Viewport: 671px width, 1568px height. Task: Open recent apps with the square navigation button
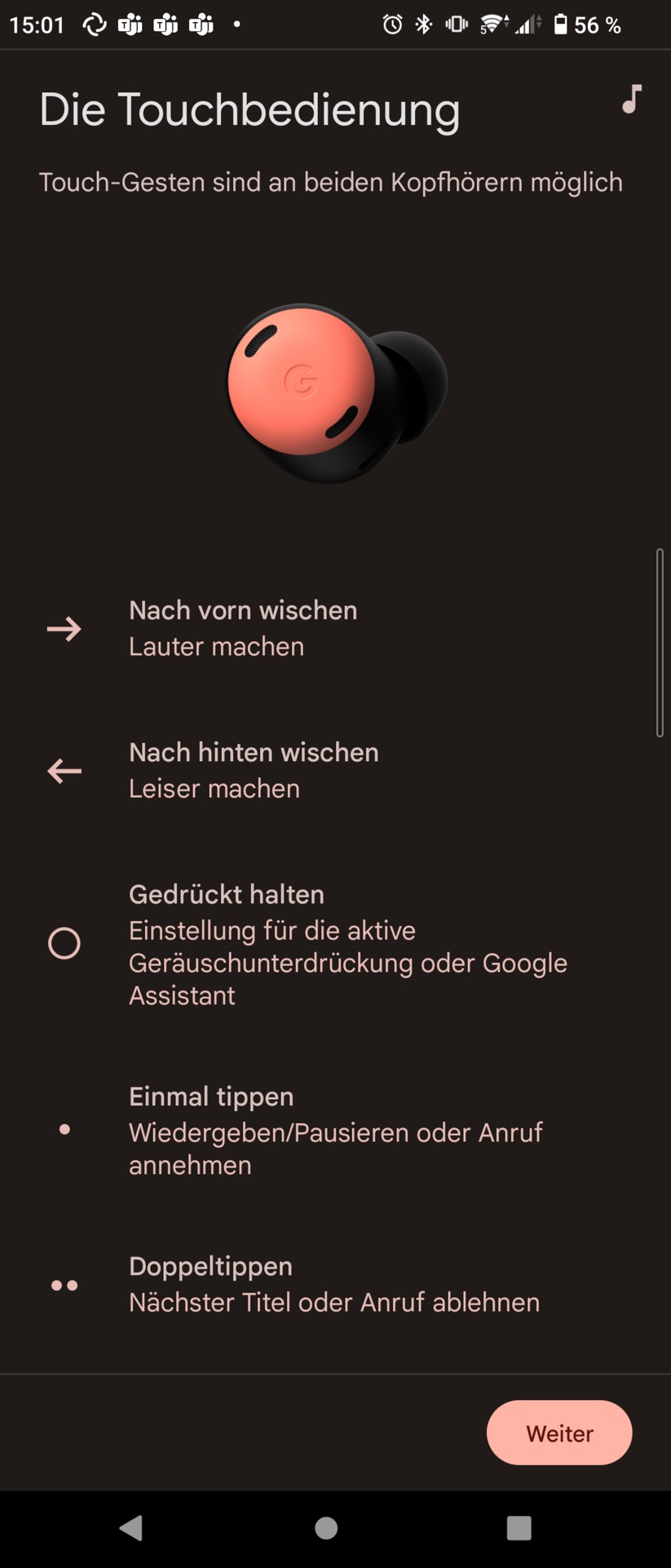click(x=521, y=1527)
